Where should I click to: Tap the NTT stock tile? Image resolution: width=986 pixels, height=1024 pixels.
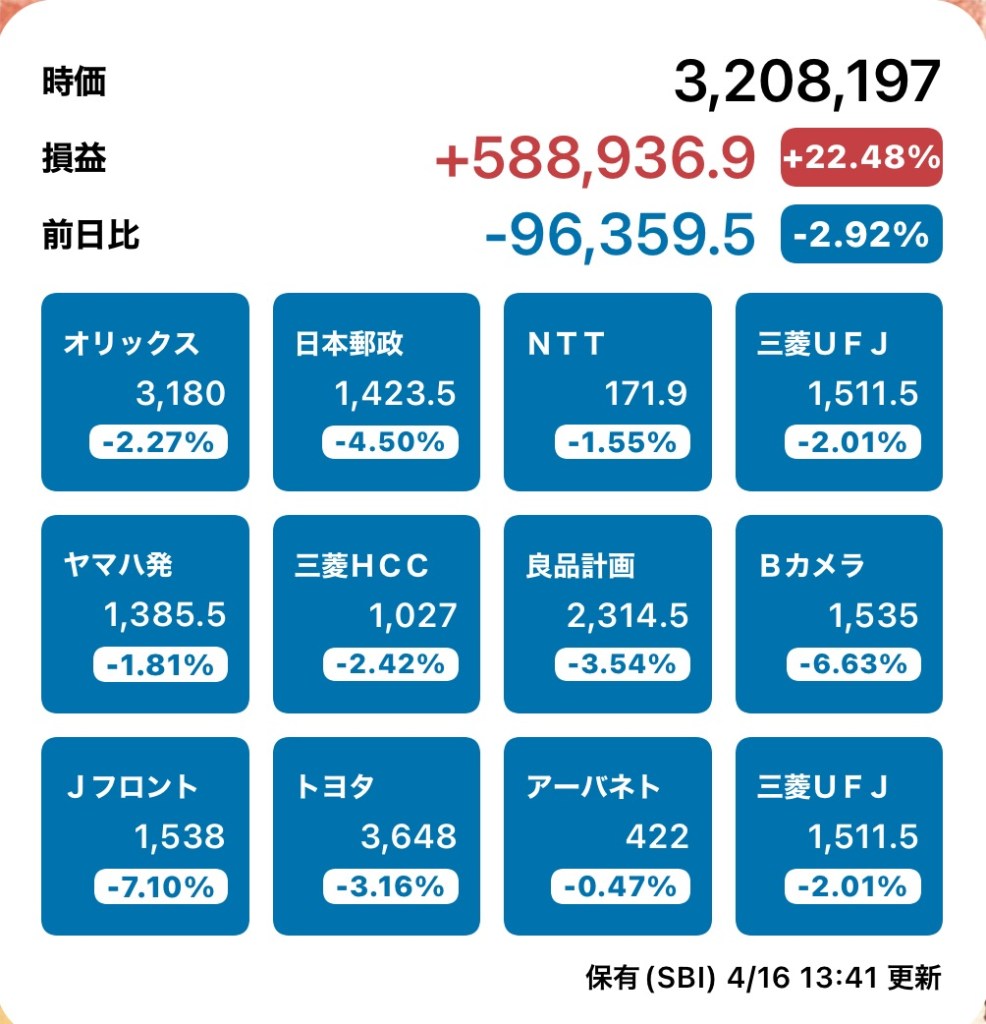(x=607, y=392)
